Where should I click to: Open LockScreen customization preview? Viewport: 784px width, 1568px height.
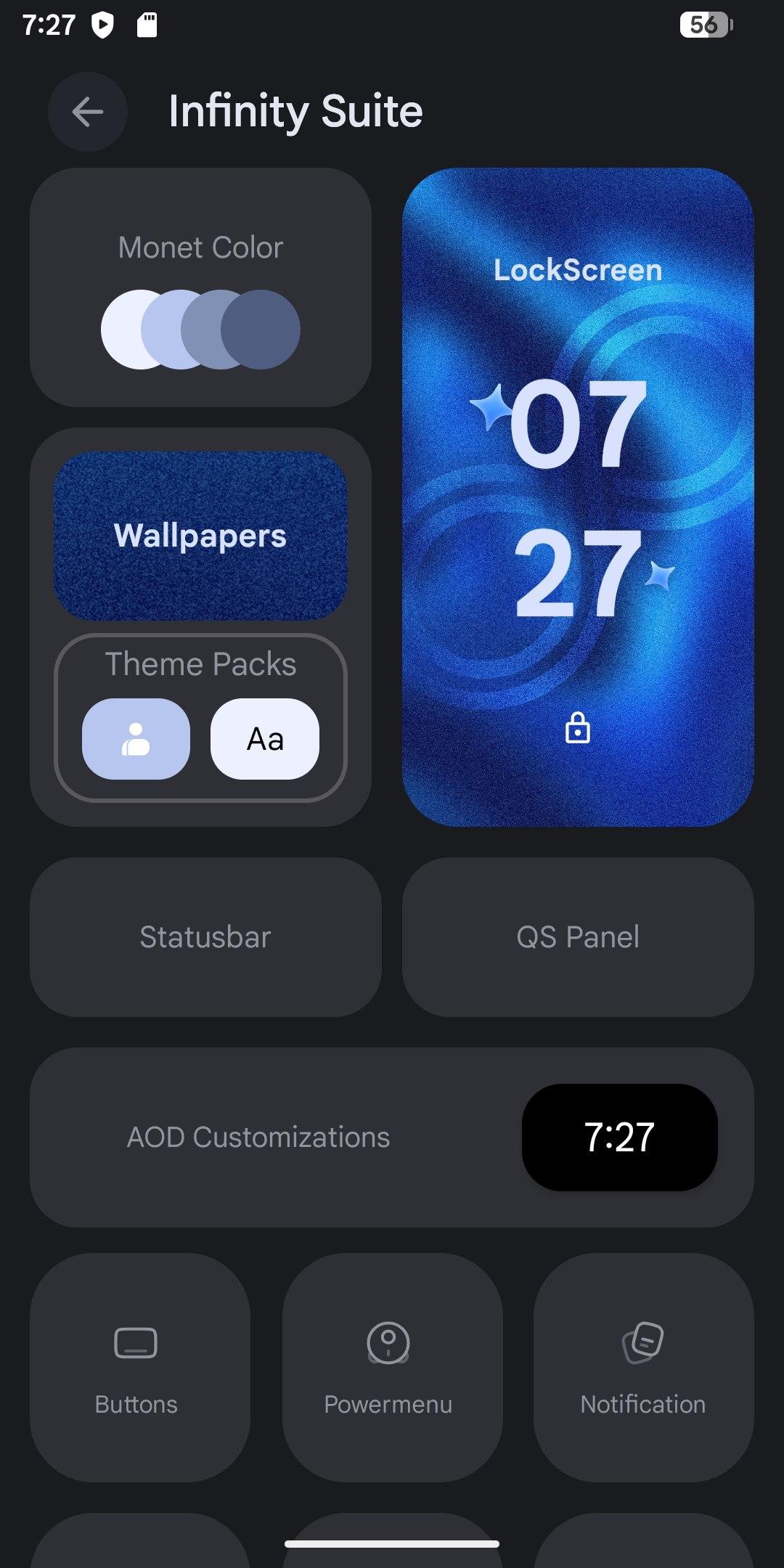point(578,497)
